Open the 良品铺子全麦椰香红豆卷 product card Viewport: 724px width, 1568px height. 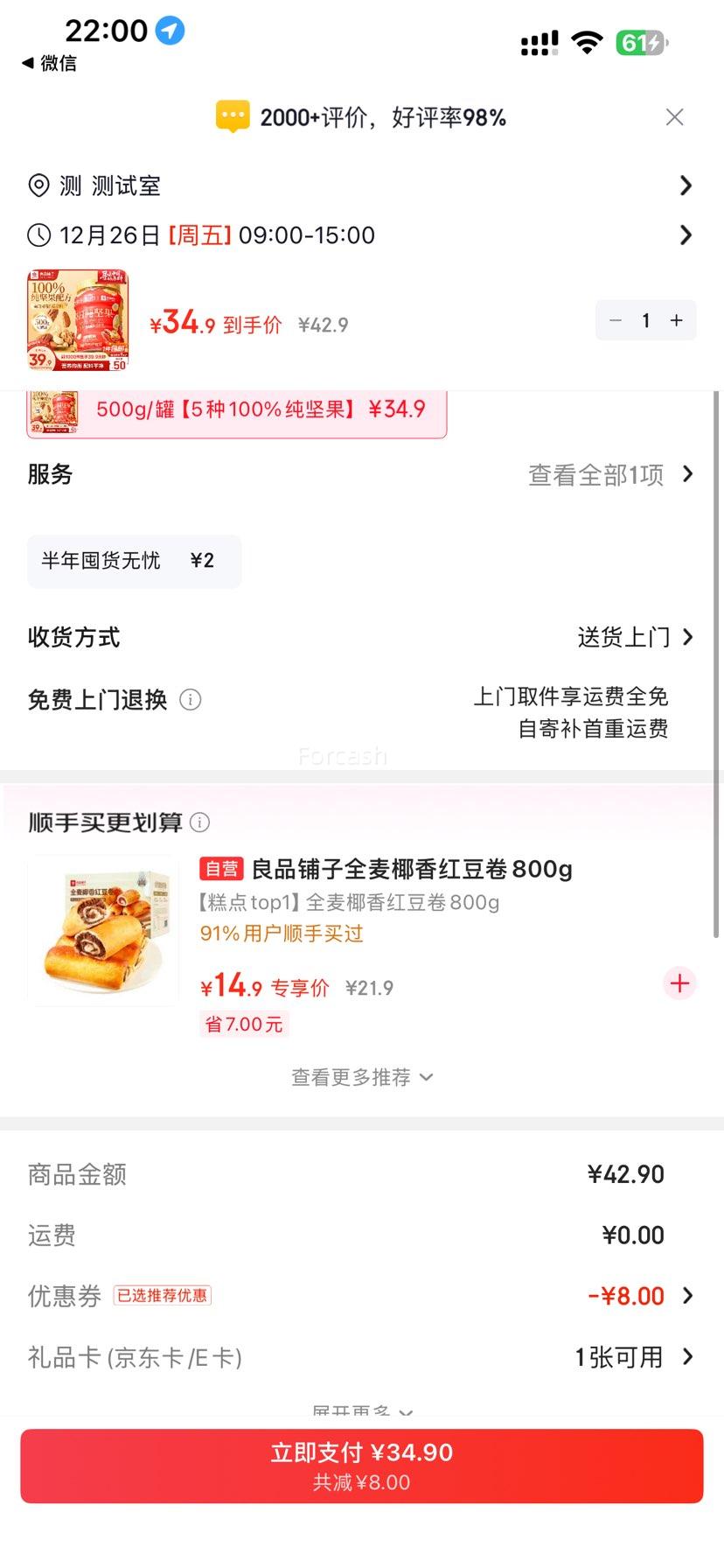[x=411, y=870]
